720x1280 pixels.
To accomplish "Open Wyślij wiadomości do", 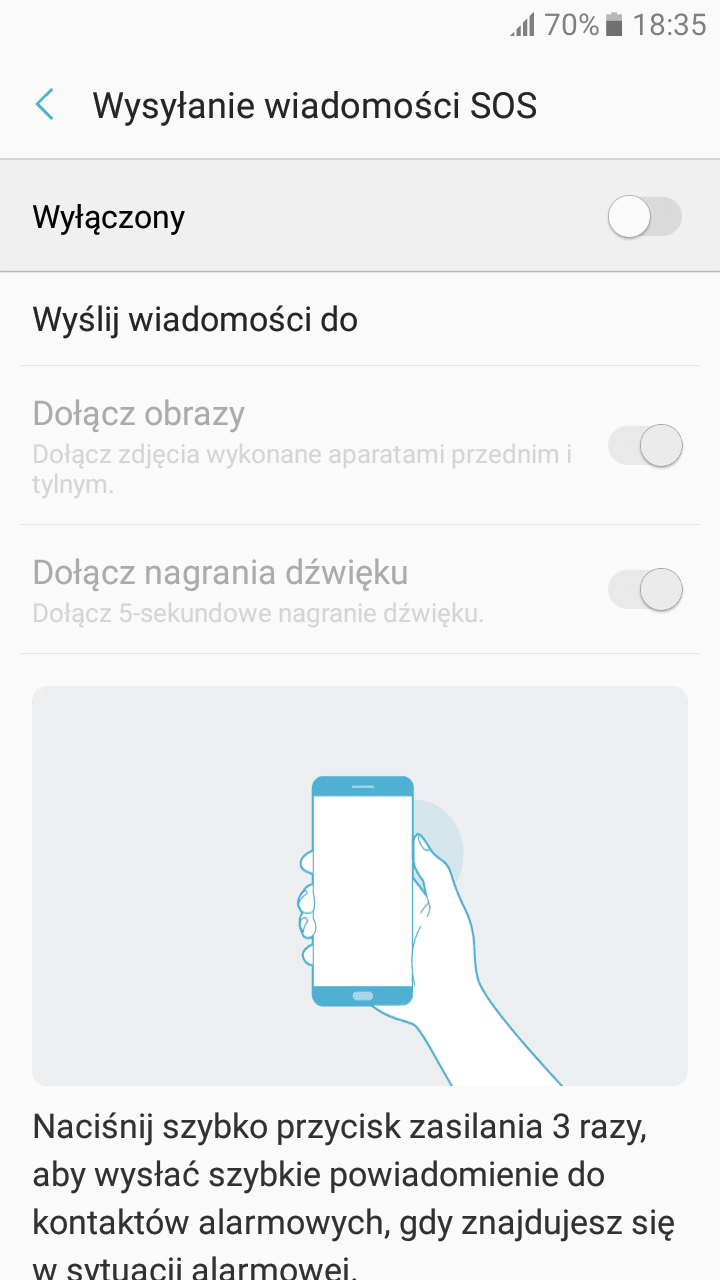I will 360,319.
